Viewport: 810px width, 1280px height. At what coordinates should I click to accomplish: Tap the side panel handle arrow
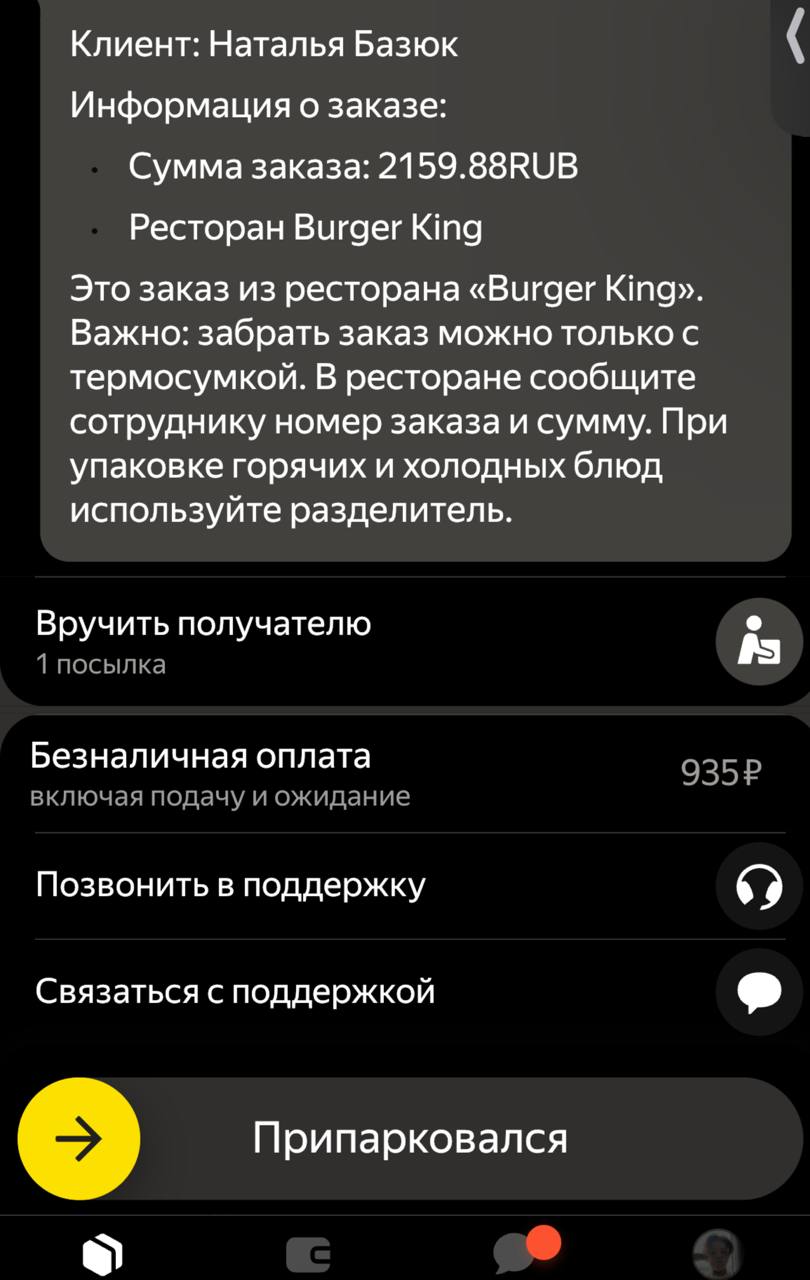point(795,45)
